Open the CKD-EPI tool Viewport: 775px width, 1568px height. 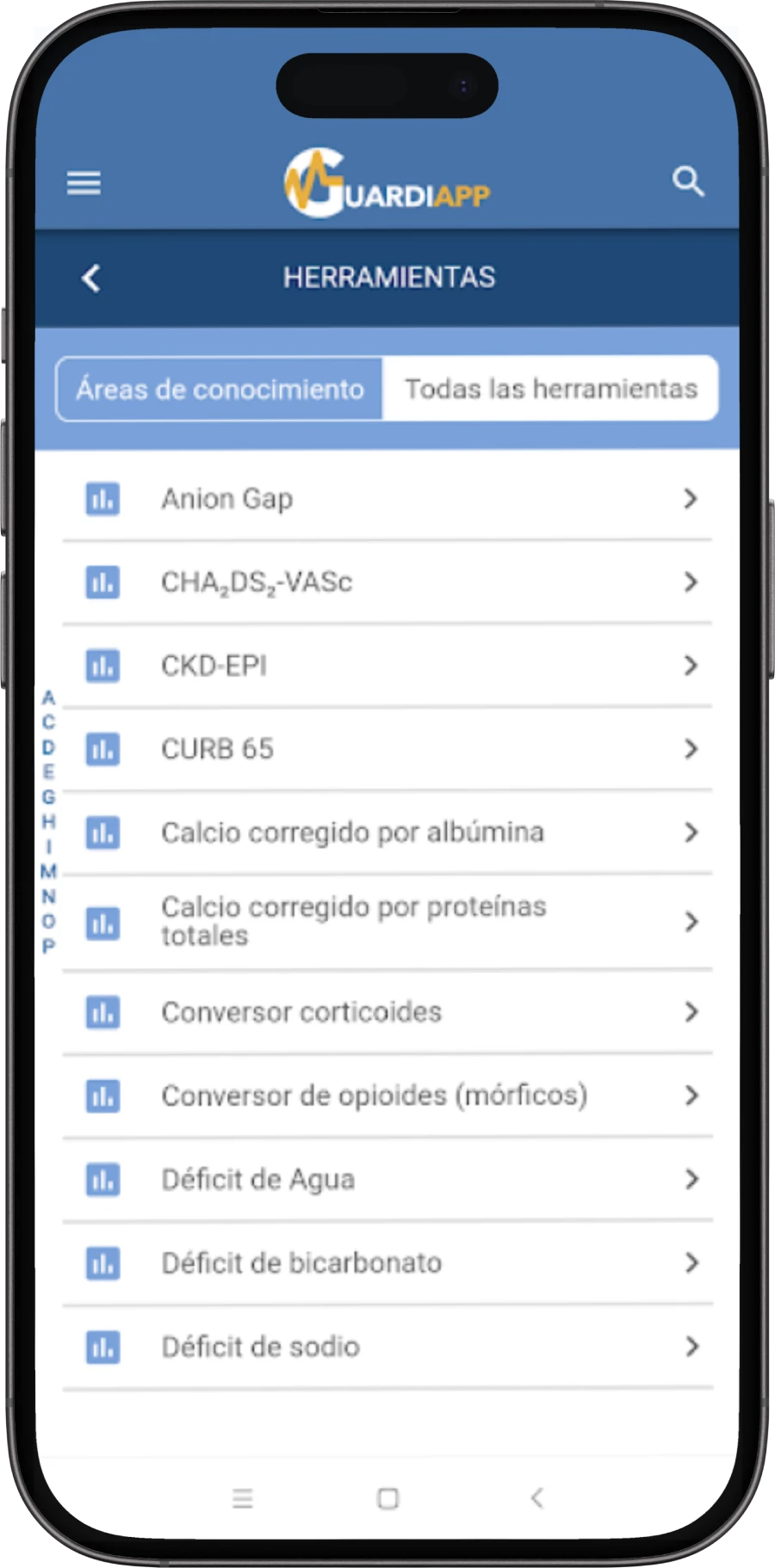click(387, 666)
